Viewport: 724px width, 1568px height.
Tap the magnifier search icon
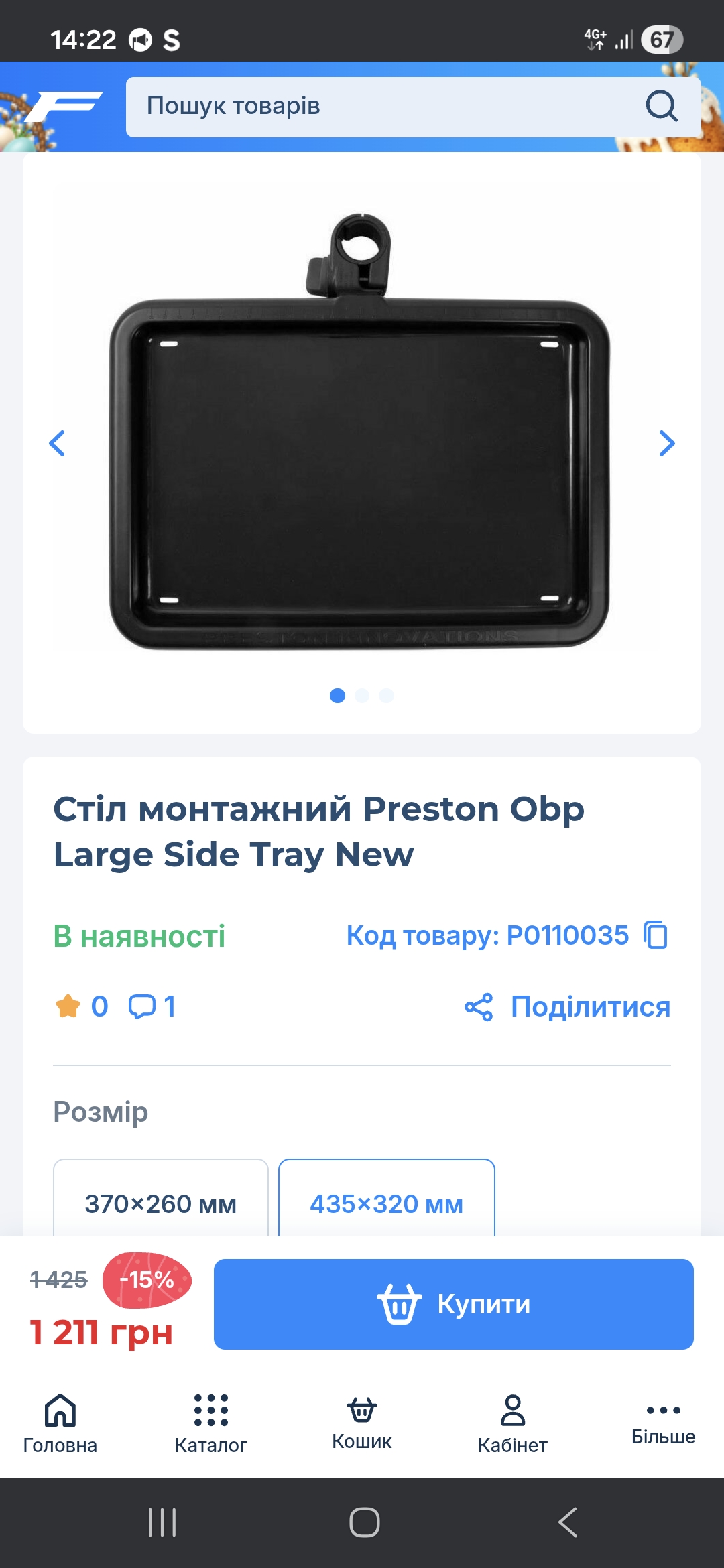pos(661,106)
